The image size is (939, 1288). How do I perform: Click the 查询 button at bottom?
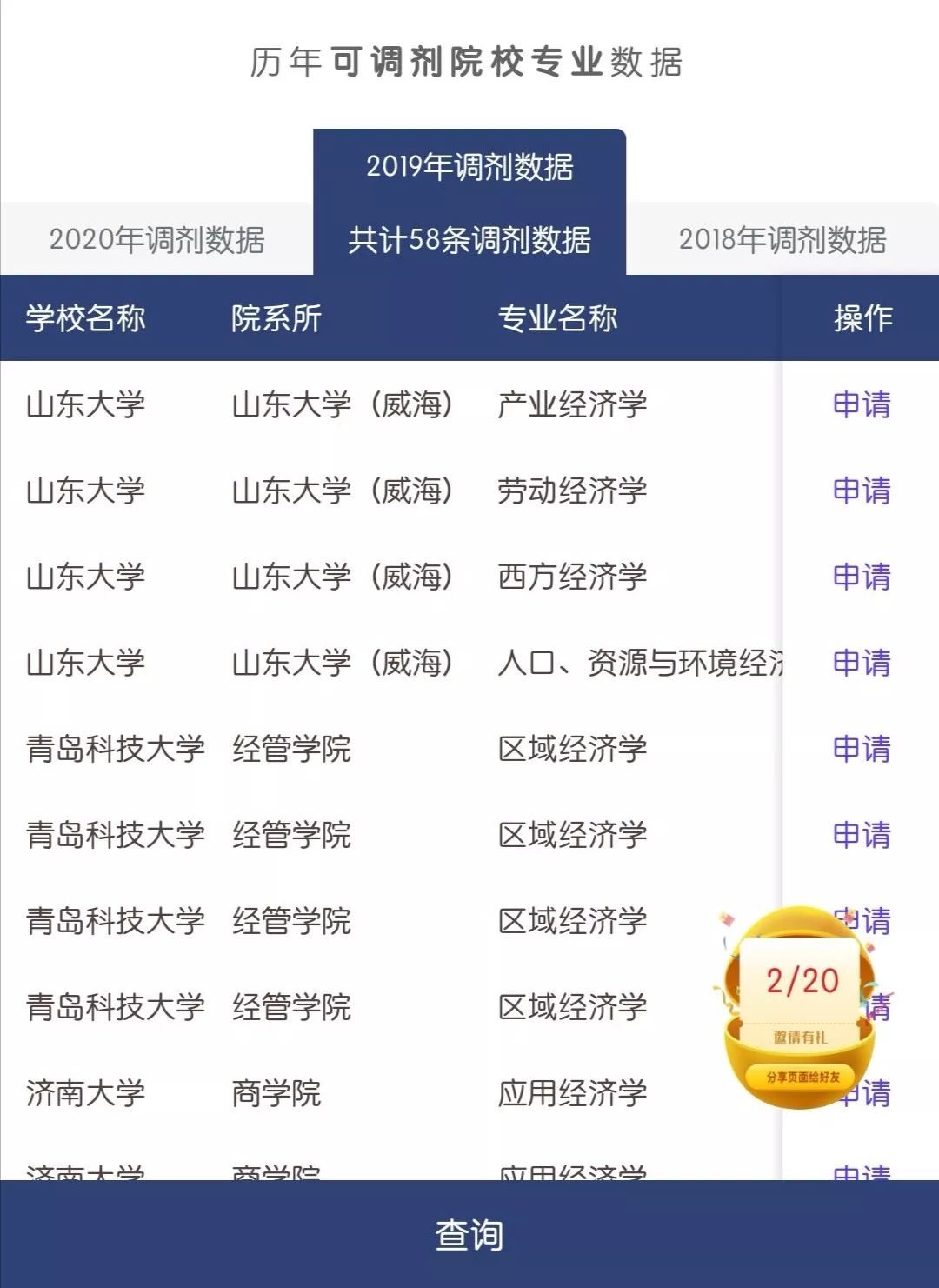(469, 1235)
